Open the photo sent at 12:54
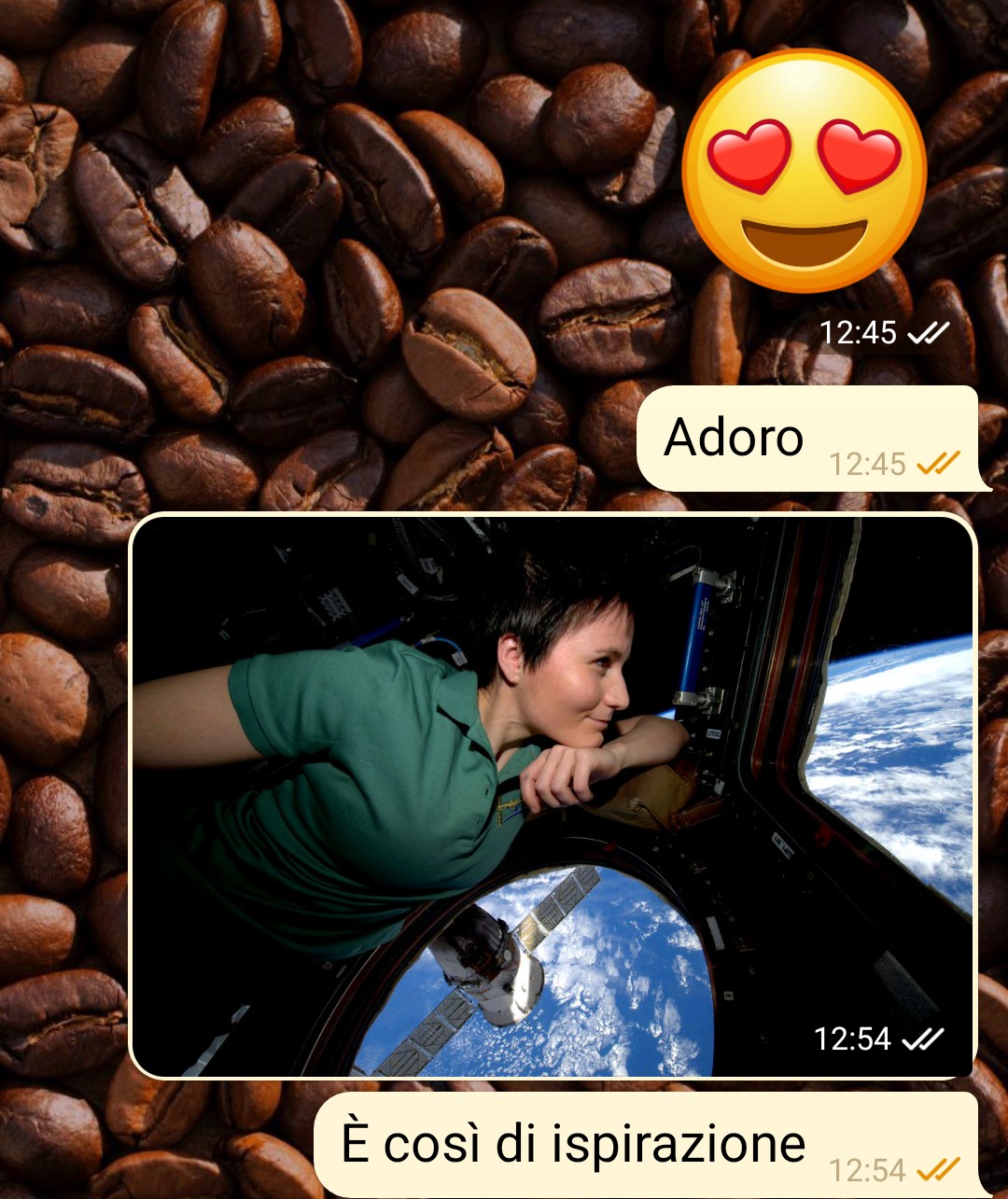This screenshot has height=1199, width=1008. tap(553, 795)
